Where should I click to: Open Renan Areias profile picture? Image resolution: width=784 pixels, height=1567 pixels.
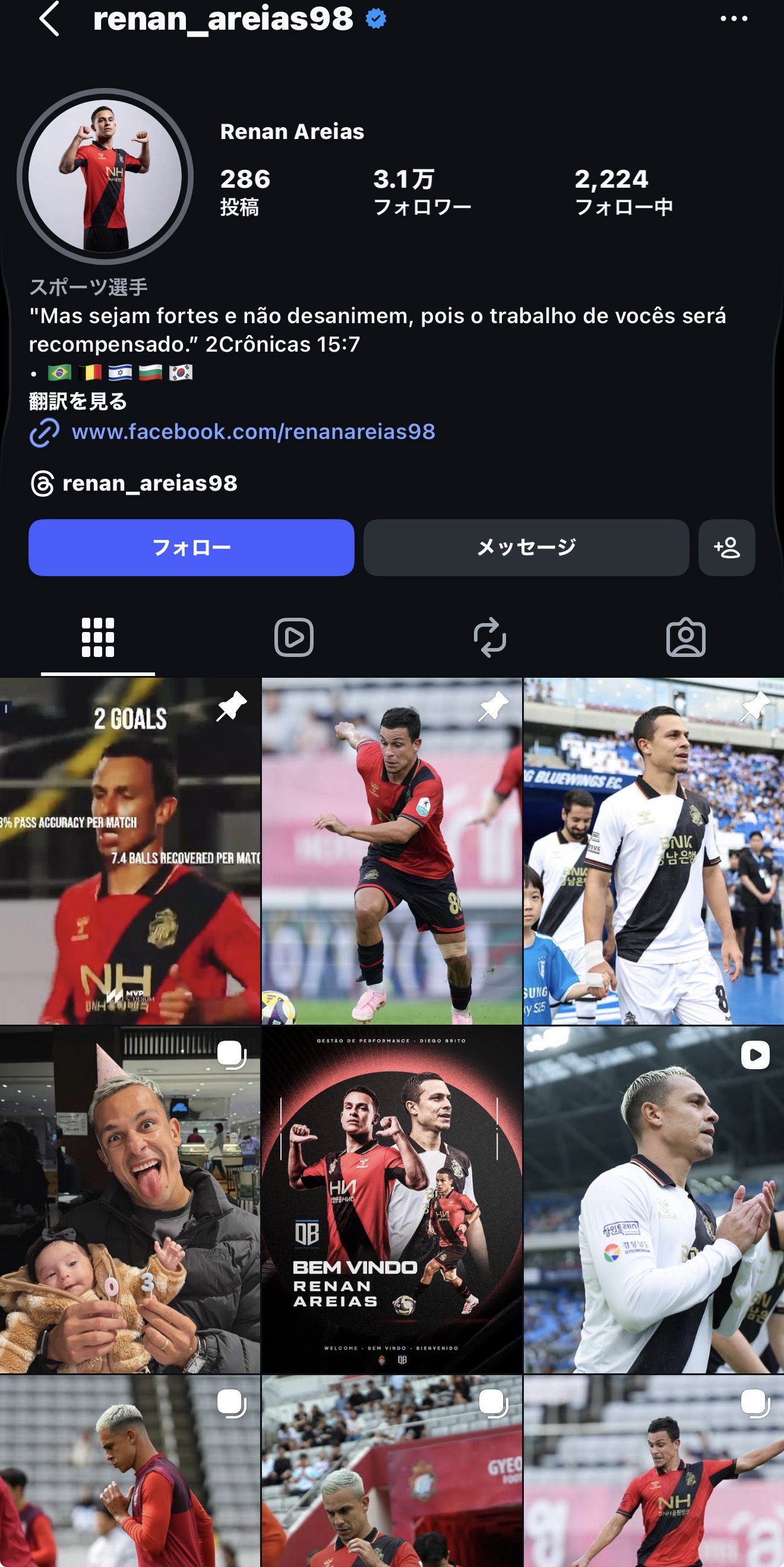[105, 176]
